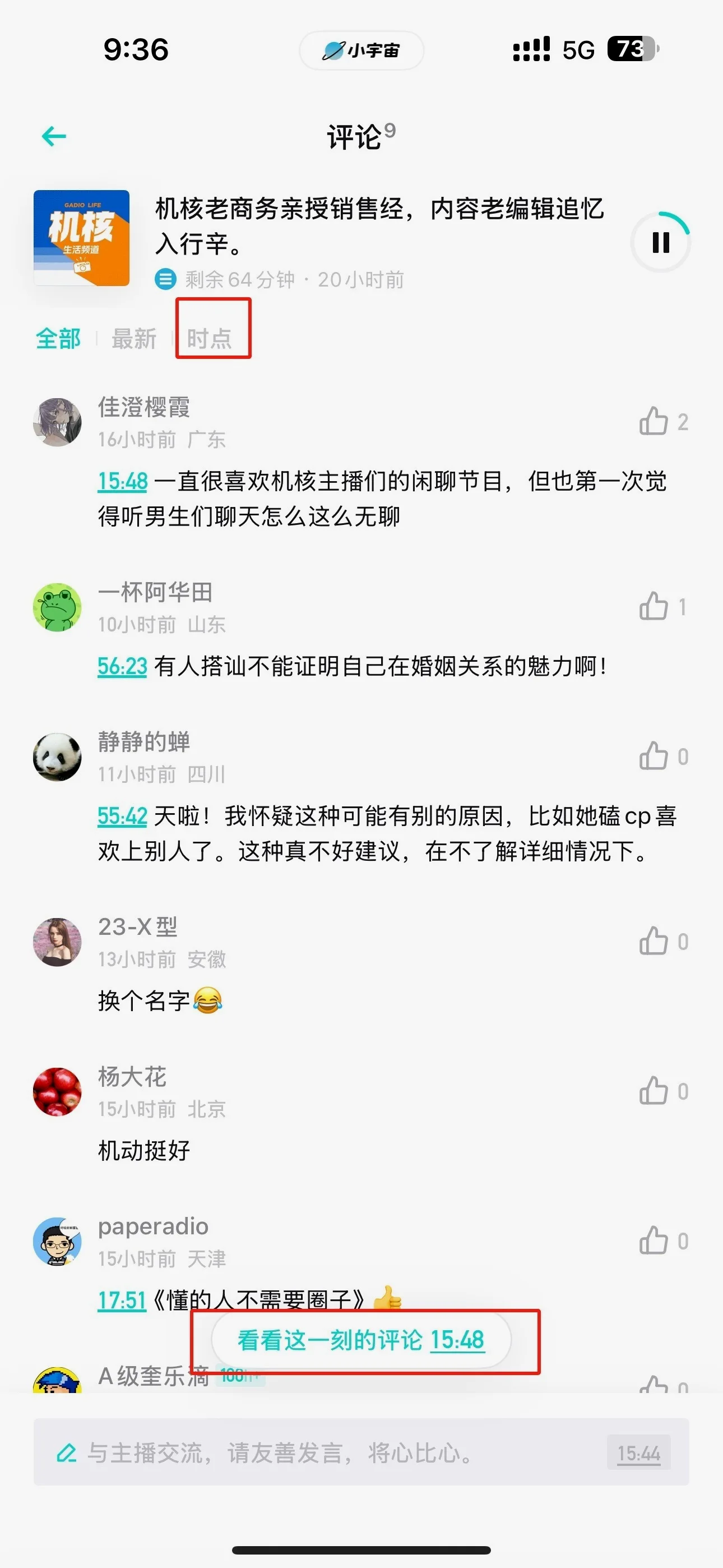Jump to timestamp 55:42
This screenshot has height=1568, width=723.
122,817
